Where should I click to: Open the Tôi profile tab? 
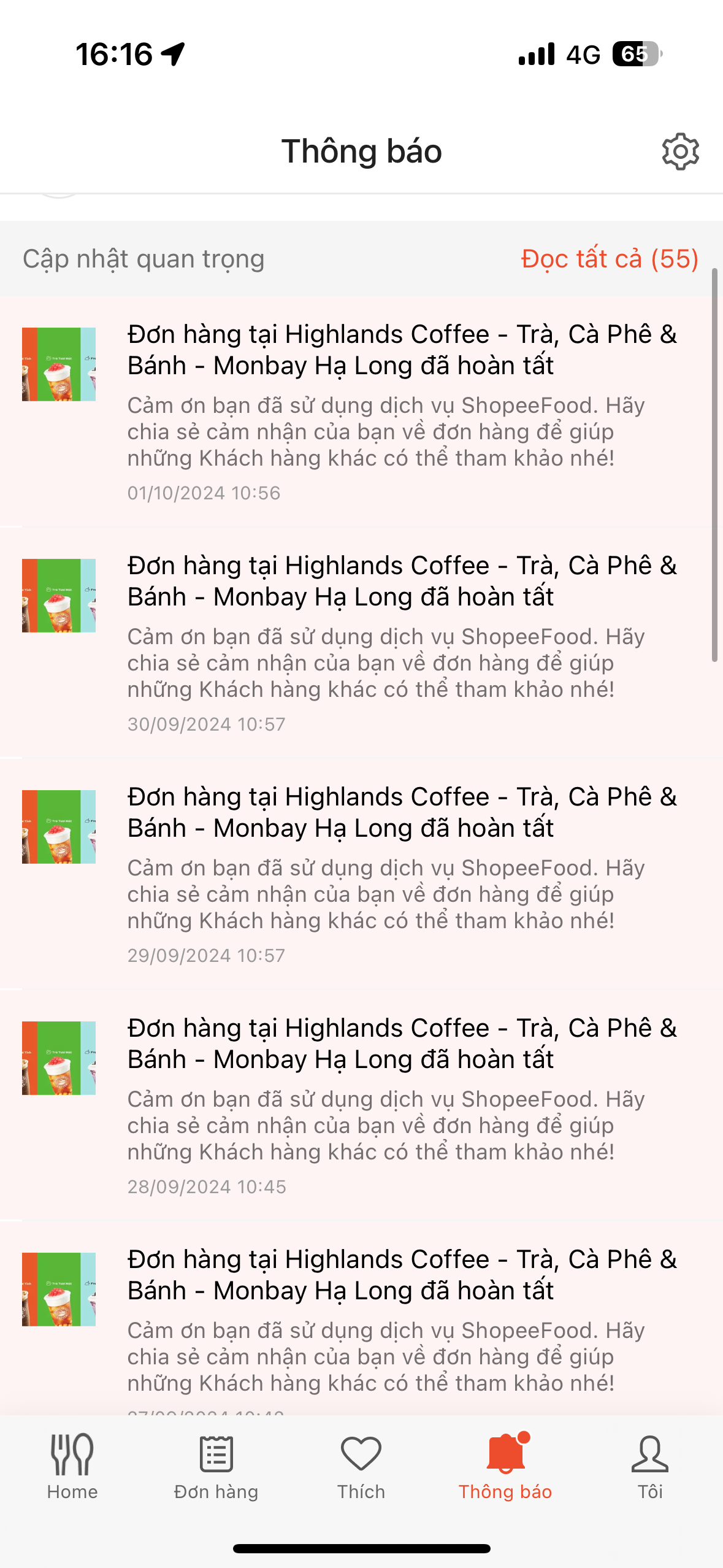click(650, 1467)
